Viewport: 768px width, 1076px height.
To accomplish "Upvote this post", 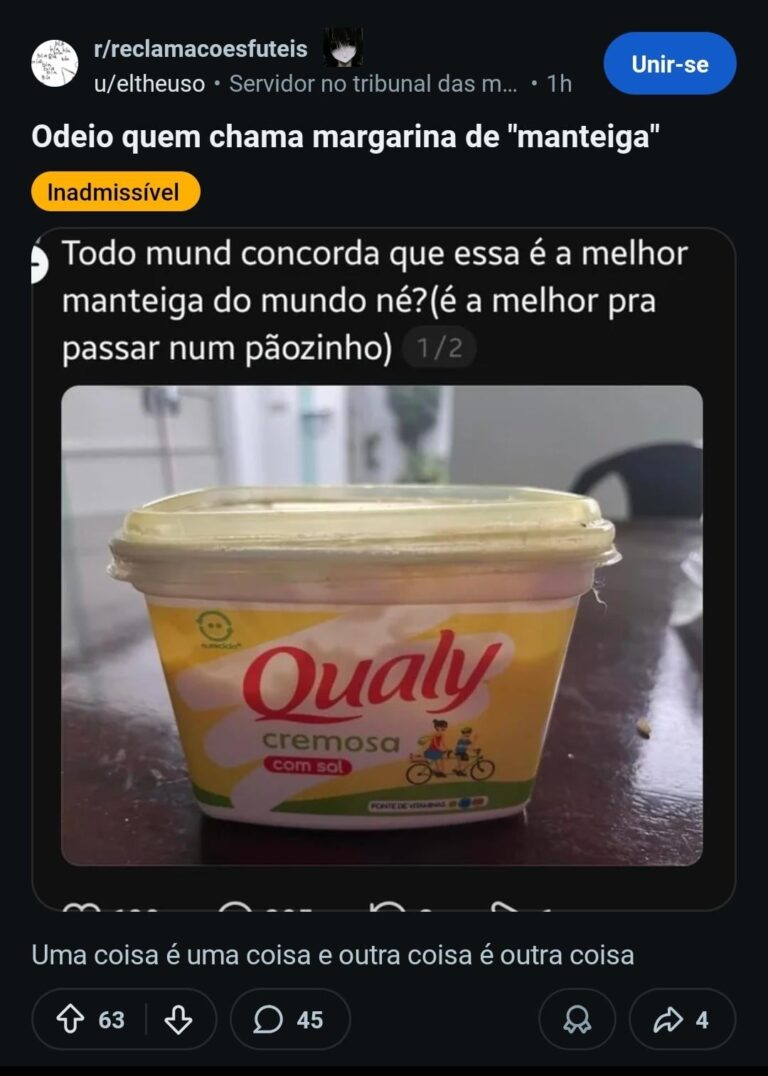I will point(71,1019).
